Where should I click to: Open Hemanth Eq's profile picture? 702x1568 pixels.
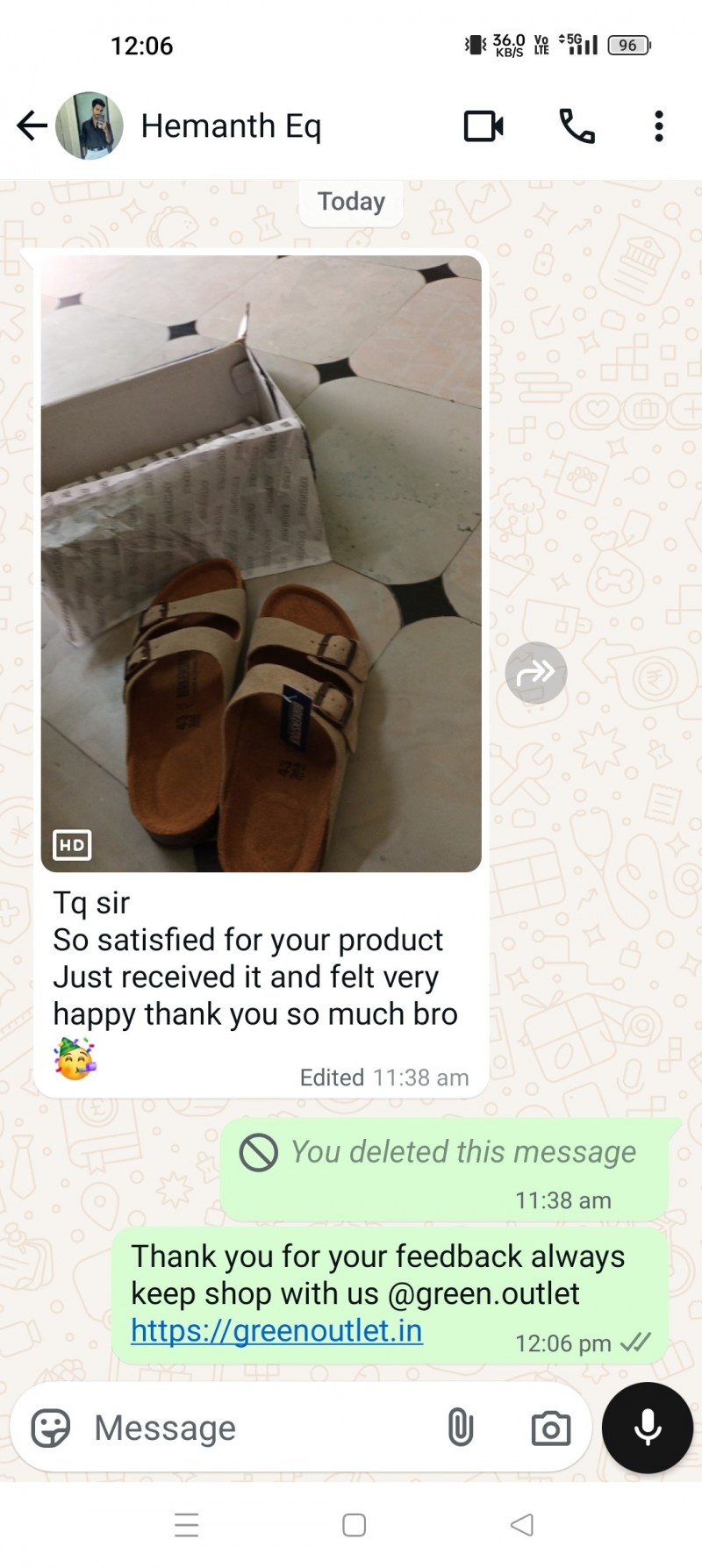90,125
